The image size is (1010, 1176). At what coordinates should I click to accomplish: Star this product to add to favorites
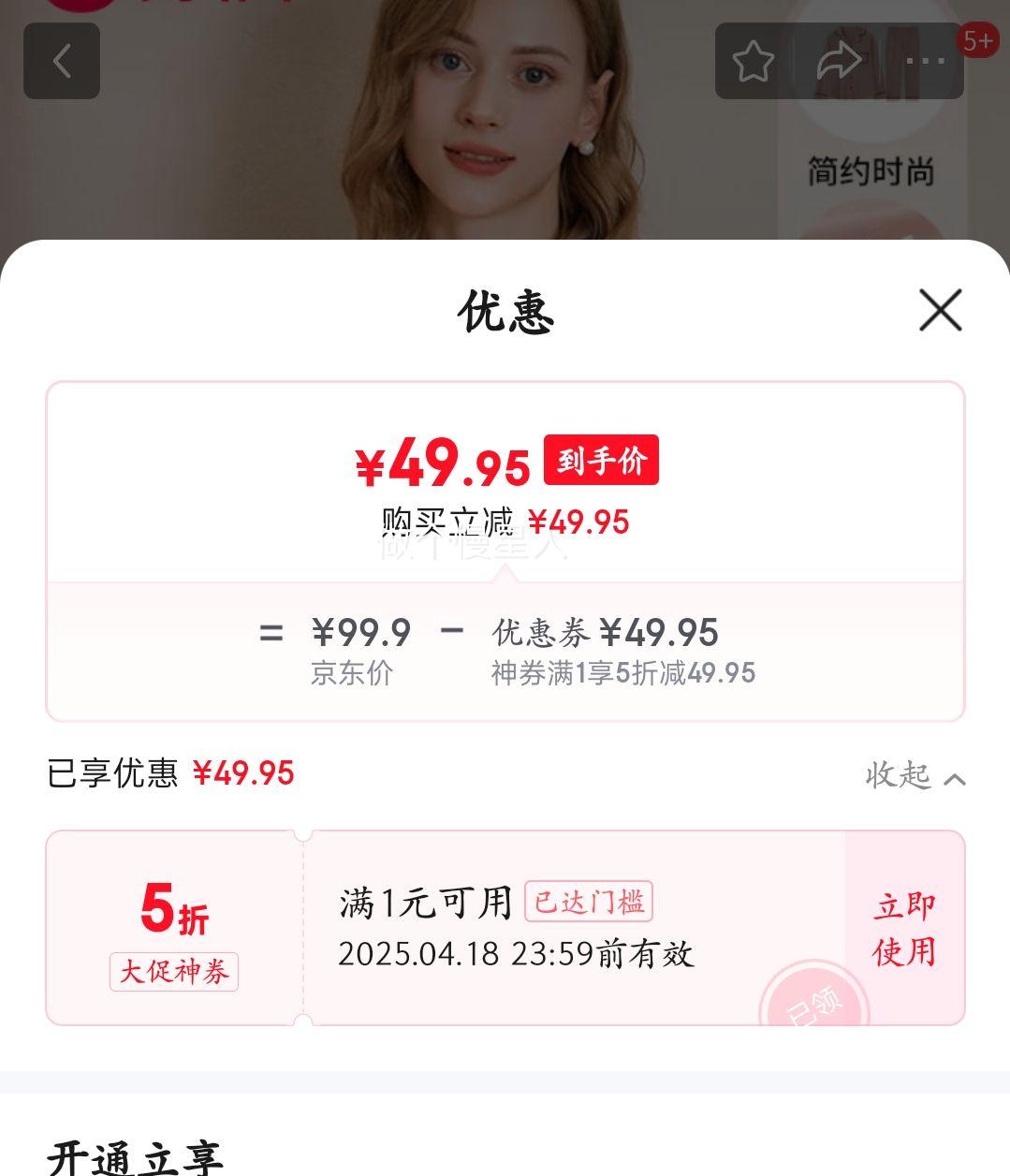(753, 59)
